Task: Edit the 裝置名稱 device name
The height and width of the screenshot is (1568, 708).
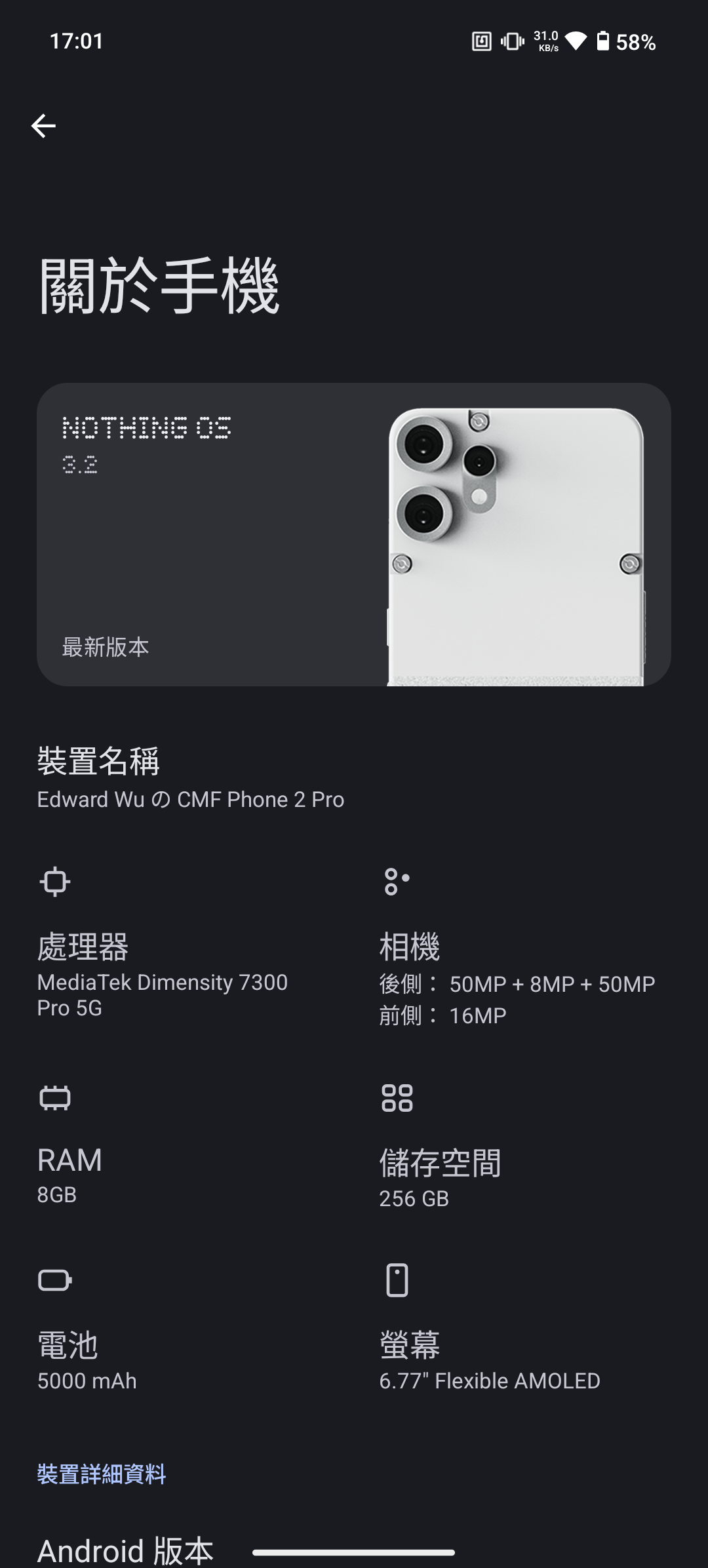Action: coord(190,778)
